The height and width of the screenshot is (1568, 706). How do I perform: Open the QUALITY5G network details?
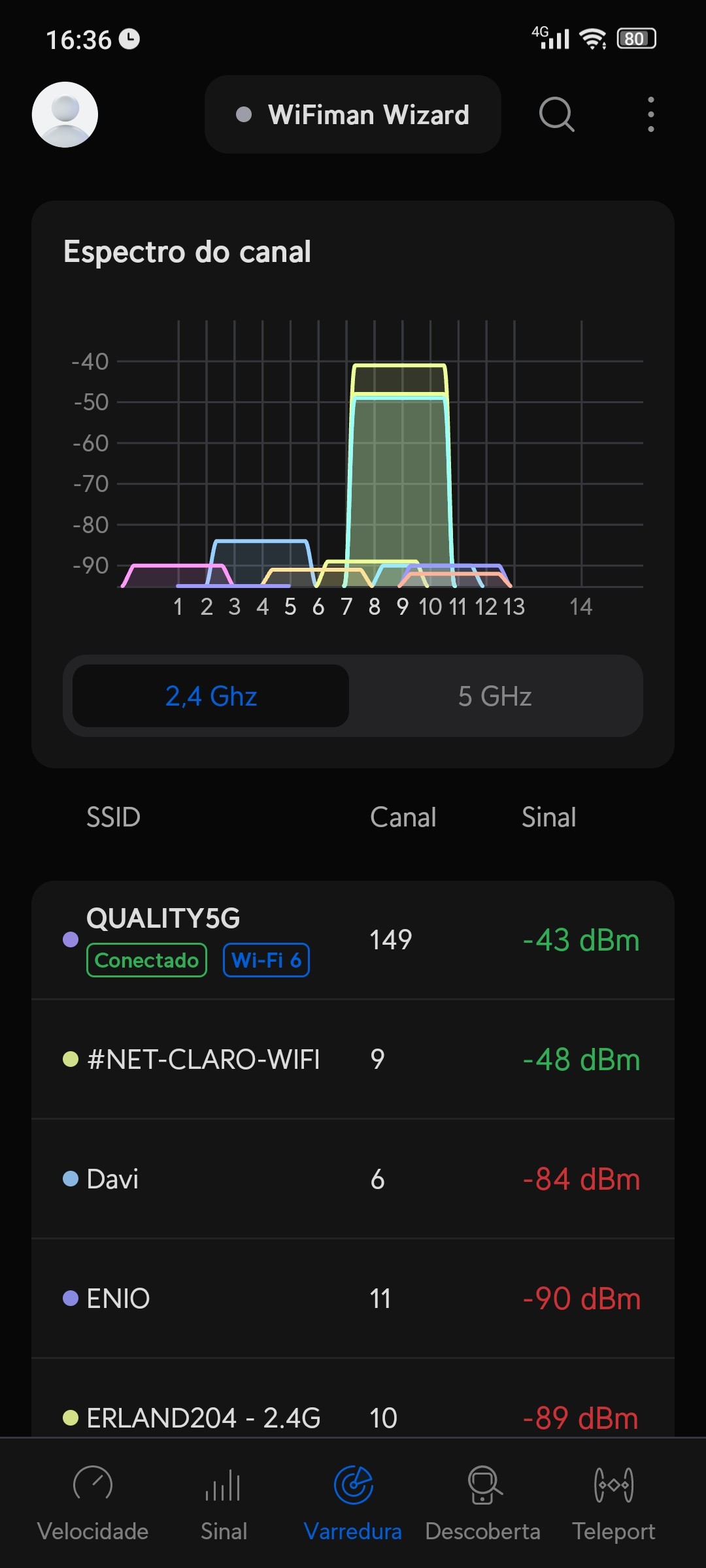point(353,939)
